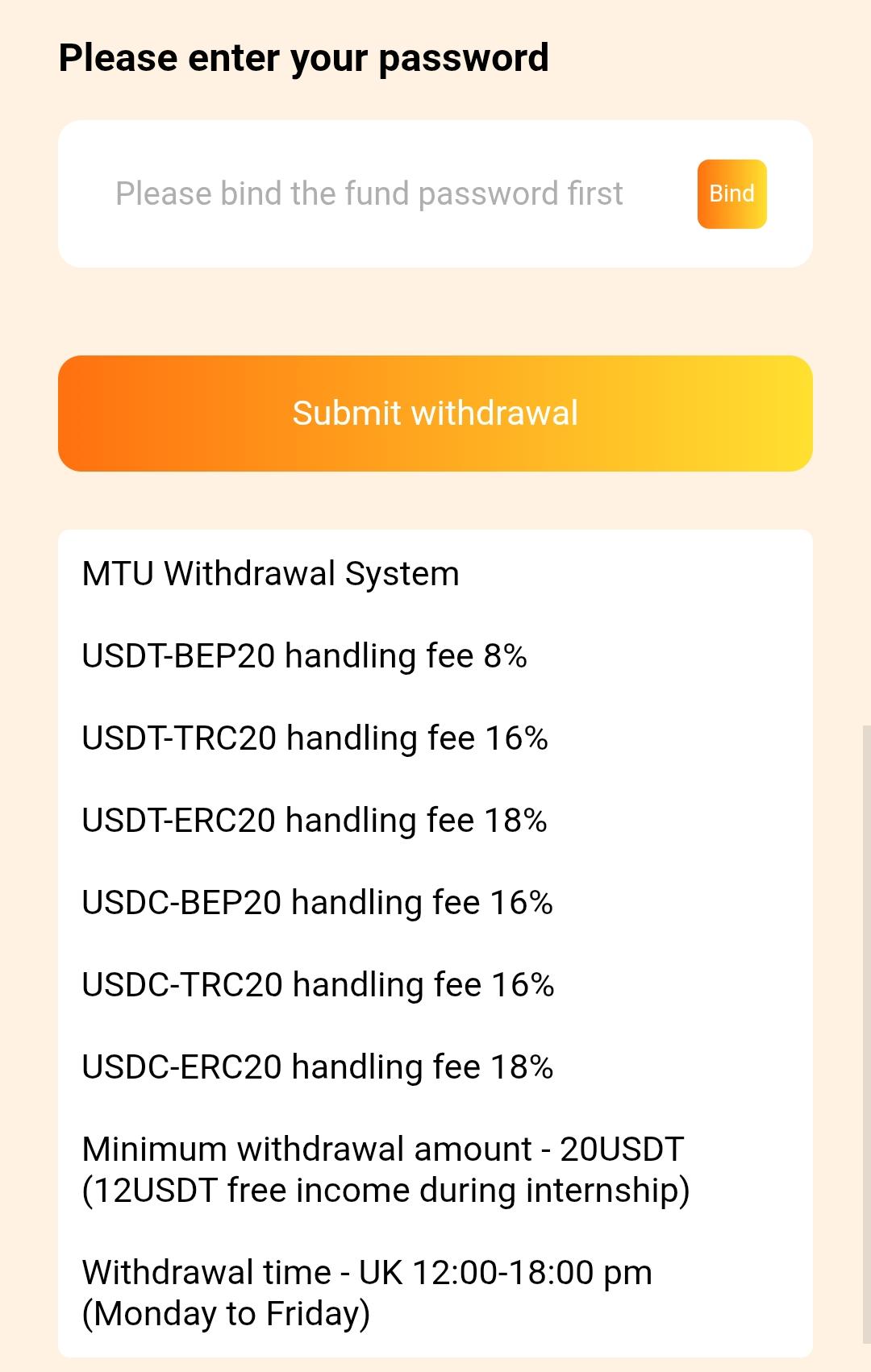Click the orange gradient Submit withdrawal banner
Screen dimensions: 871x1372
(x=435, y=413)
